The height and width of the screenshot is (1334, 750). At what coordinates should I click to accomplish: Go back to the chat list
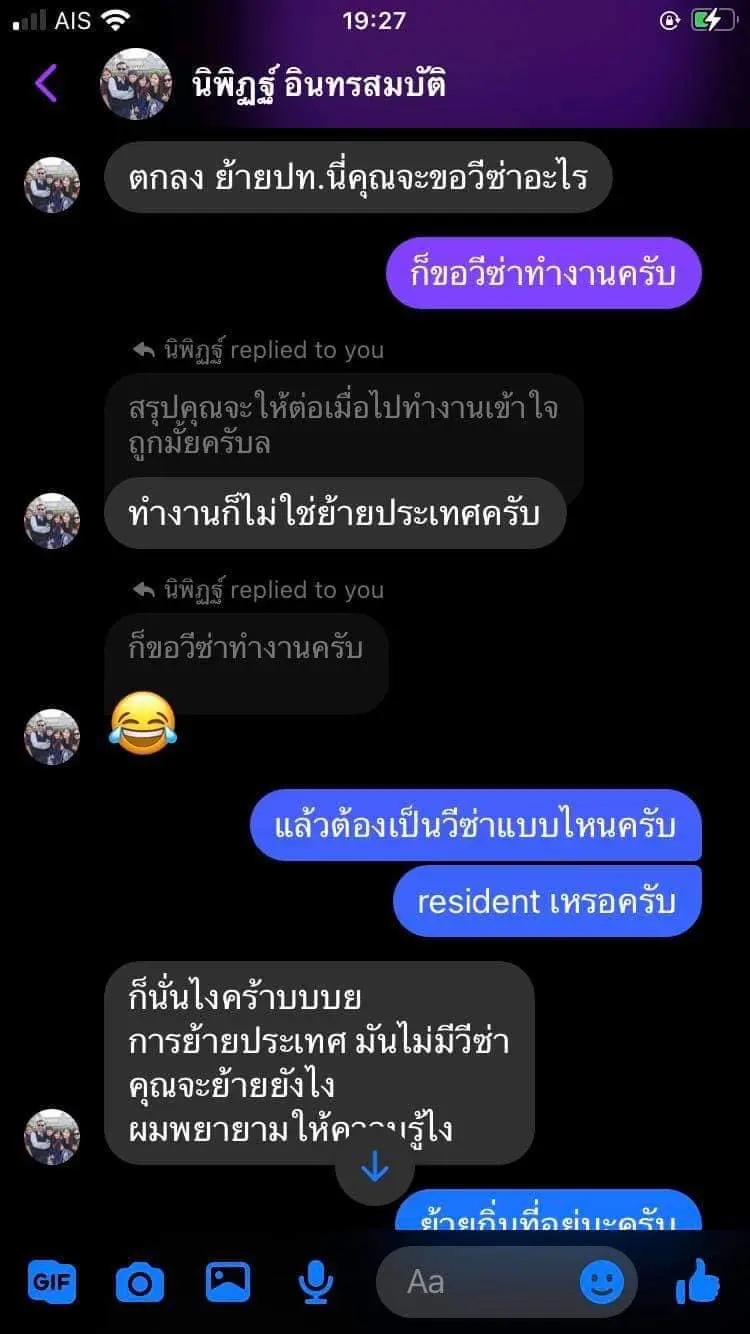click(x=46, y=84)
